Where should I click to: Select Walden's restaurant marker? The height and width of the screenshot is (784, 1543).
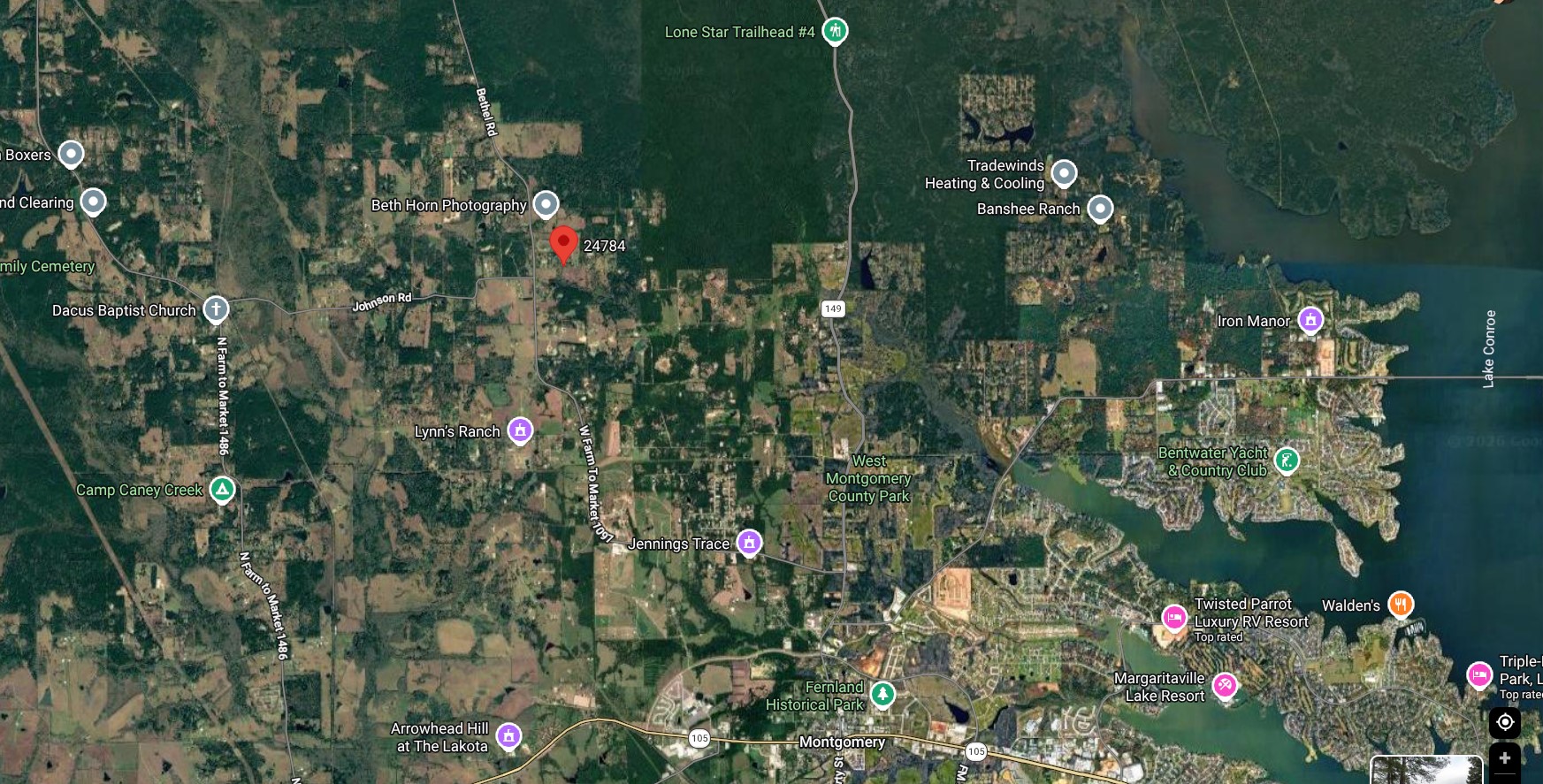click(x=1401, y=605)
